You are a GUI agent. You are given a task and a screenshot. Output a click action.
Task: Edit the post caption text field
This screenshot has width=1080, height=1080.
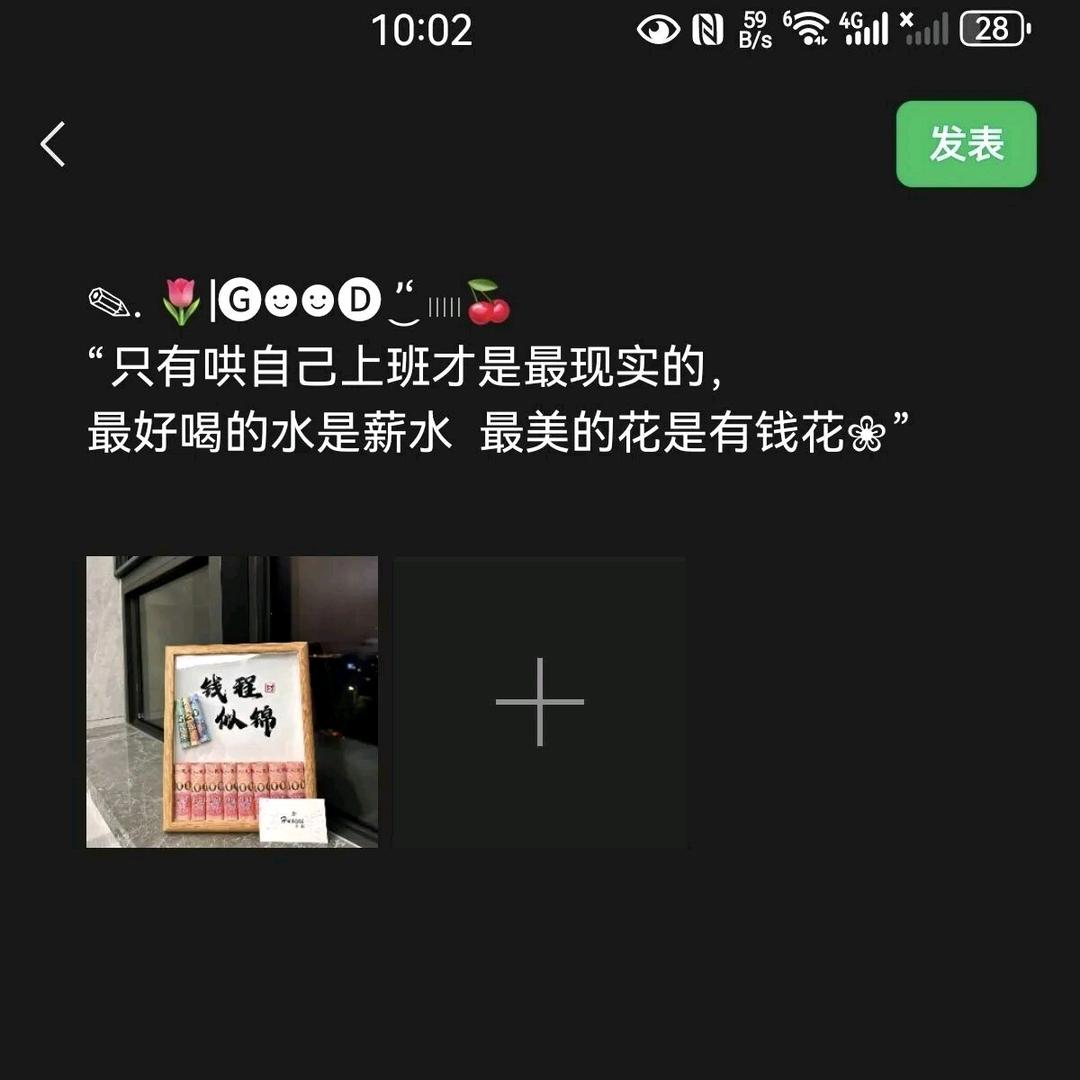[x=500, y=370]
